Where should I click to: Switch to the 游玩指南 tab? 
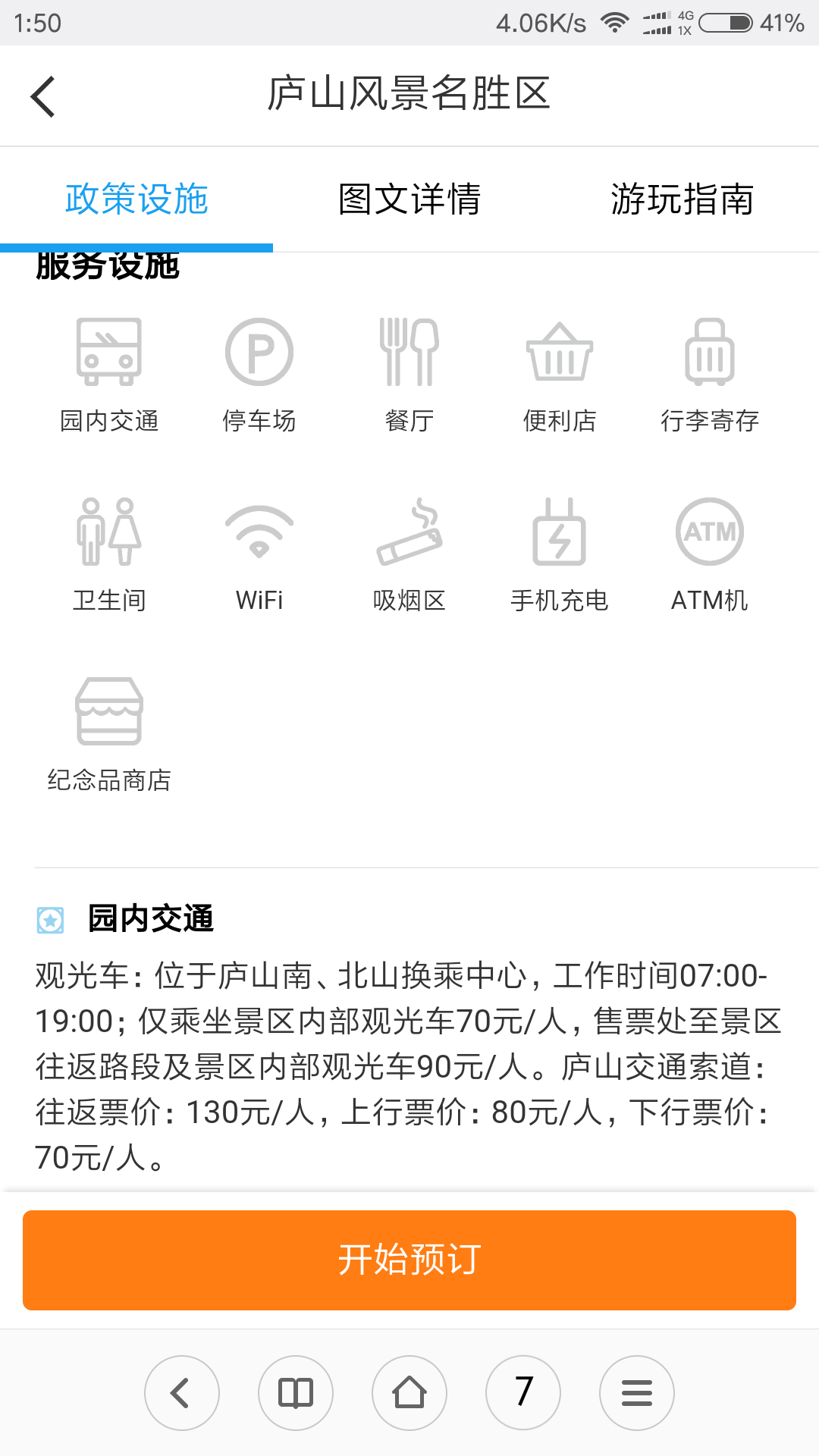(682, 199)
